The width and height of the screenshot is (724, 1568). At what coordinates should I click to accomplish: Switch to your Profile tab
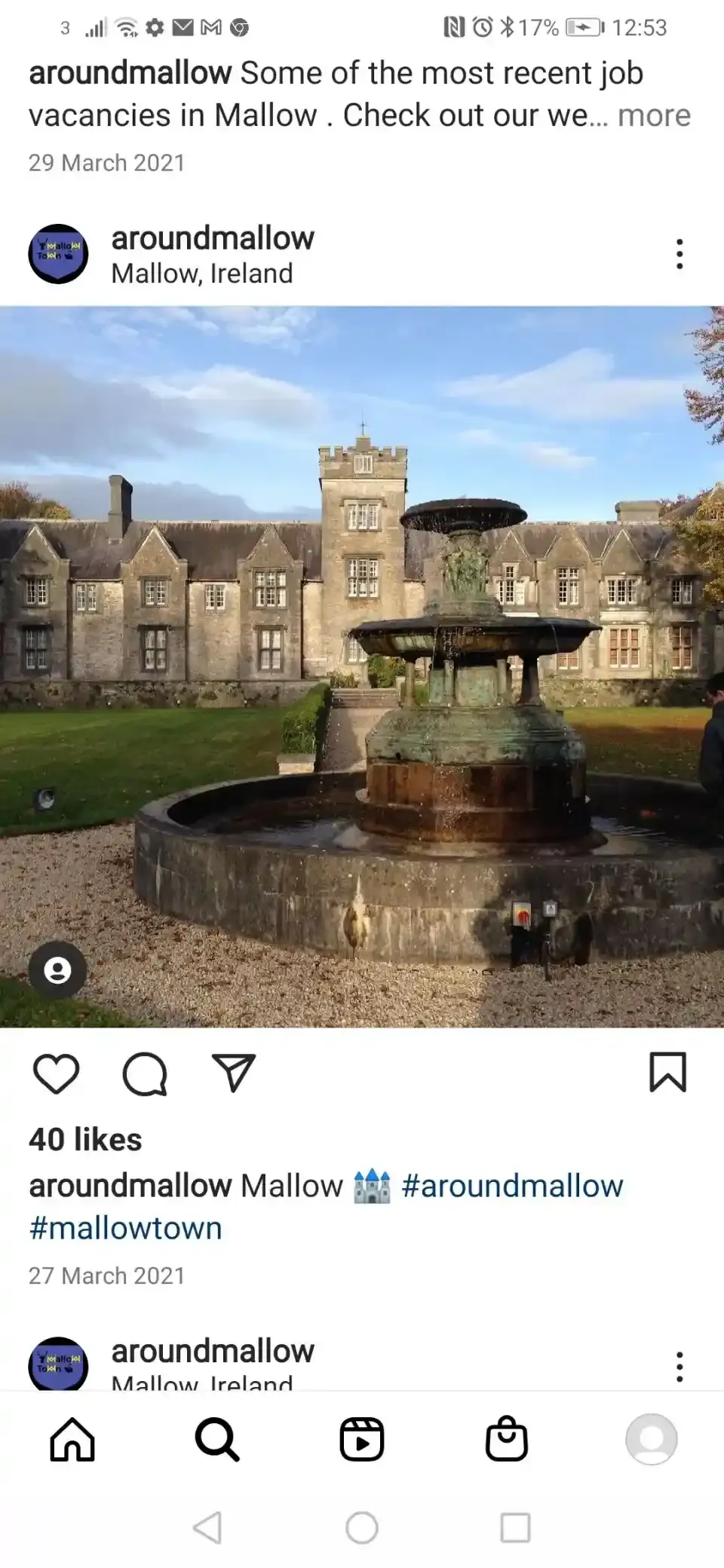pos(652,1439)
